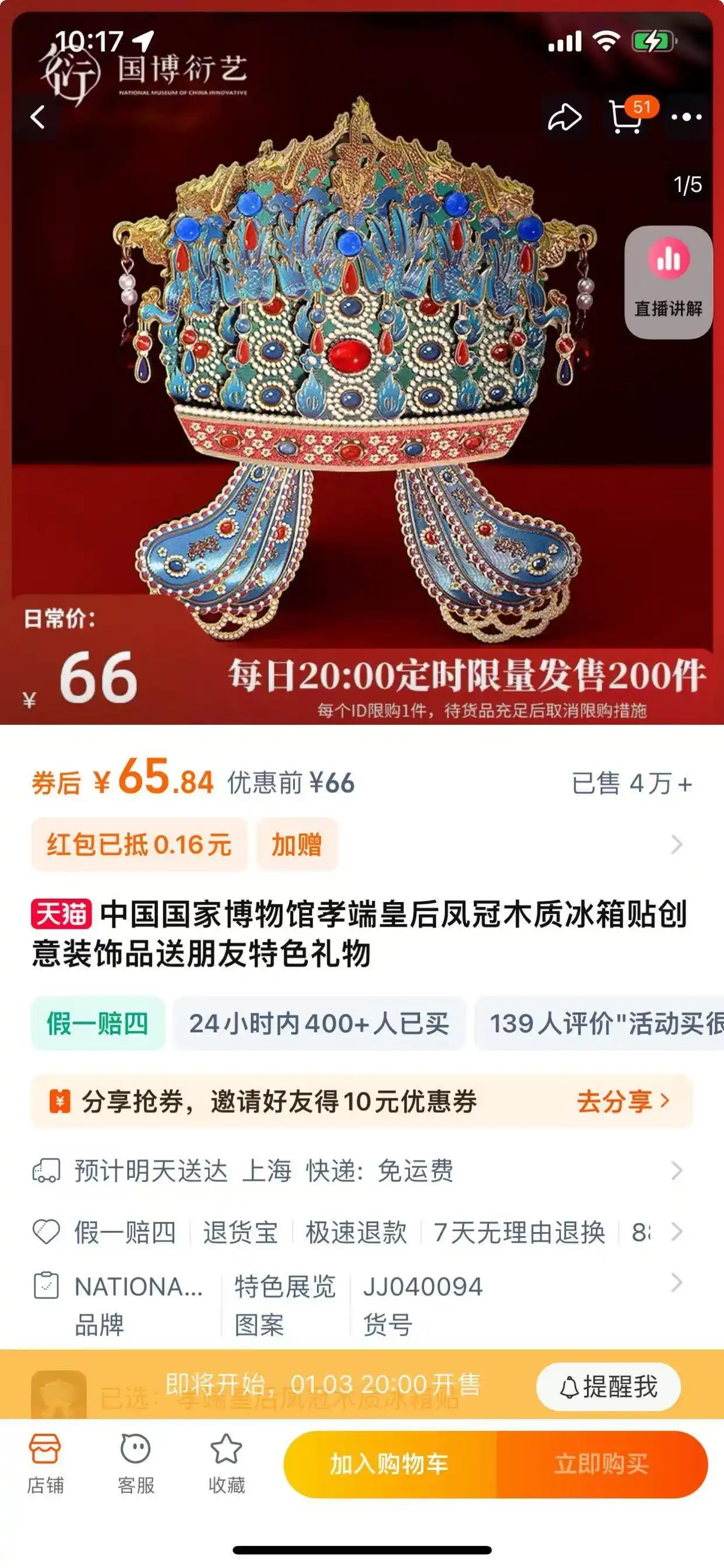Image resolution: width=724 pixels, height=1568 pixels.
Task: Tap 去分享 to share for coupon
Action: pyautogui.click(x=622, y=1101)
